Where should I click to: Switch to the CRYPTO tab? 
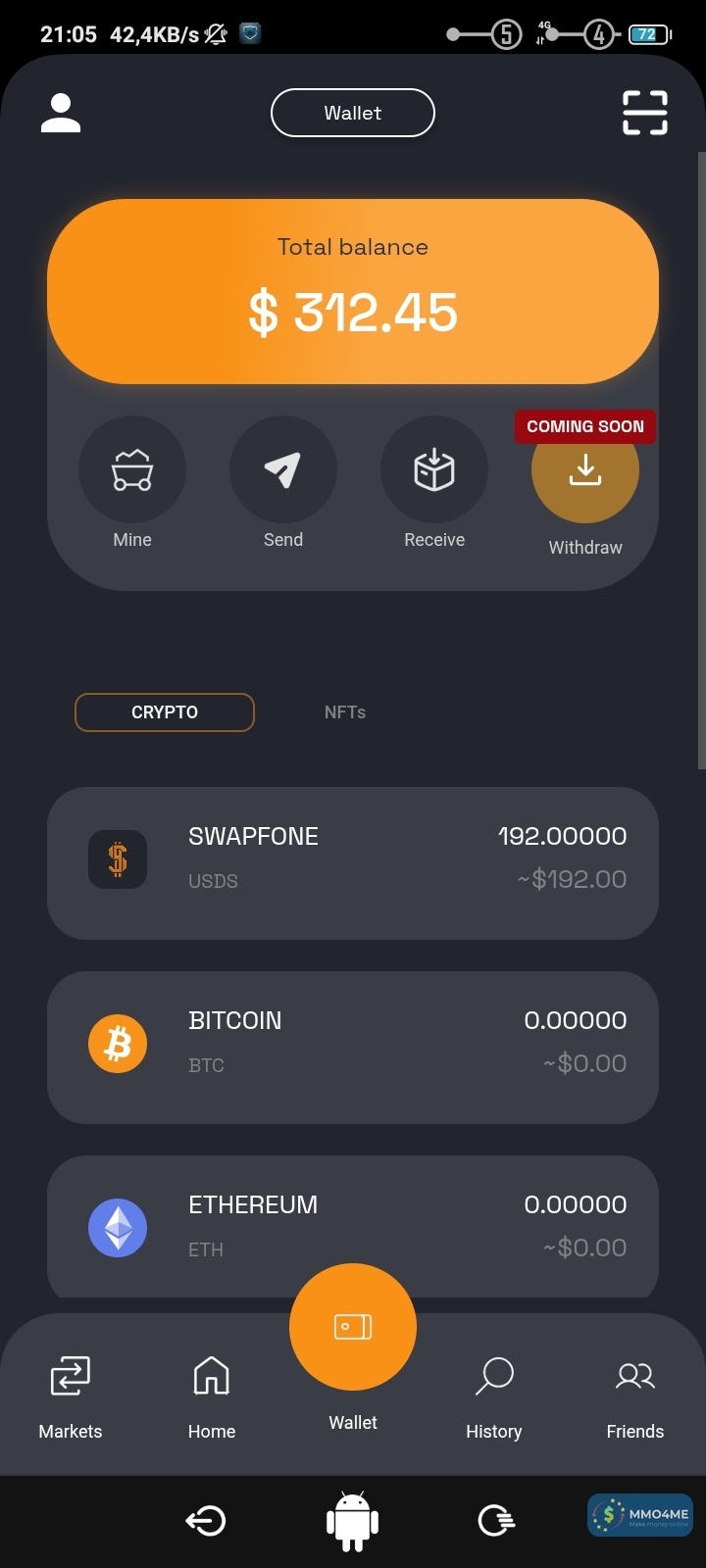(x=165, y=712)
